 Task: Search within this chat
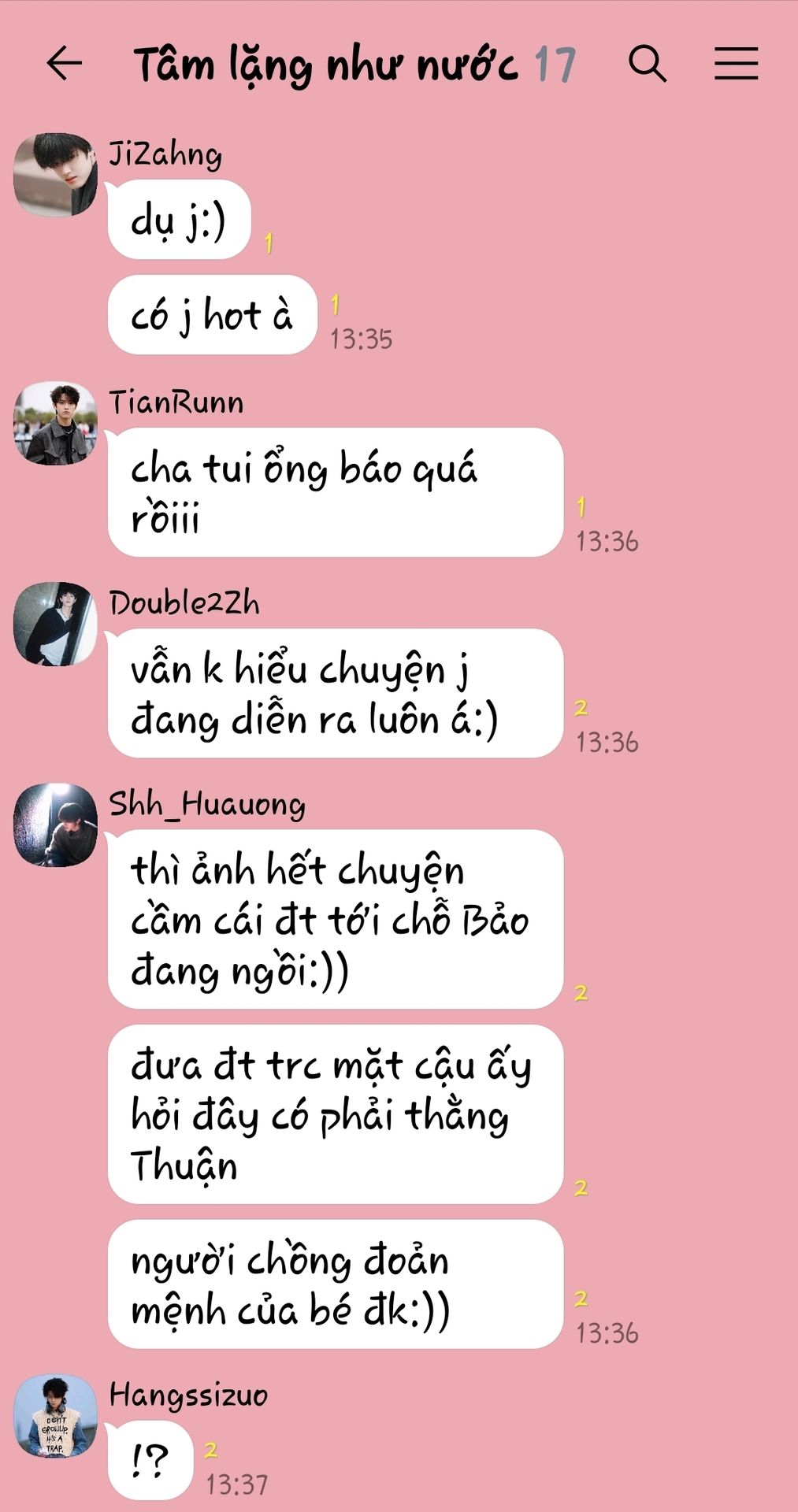pyautogui.click(x=648, y=64)
